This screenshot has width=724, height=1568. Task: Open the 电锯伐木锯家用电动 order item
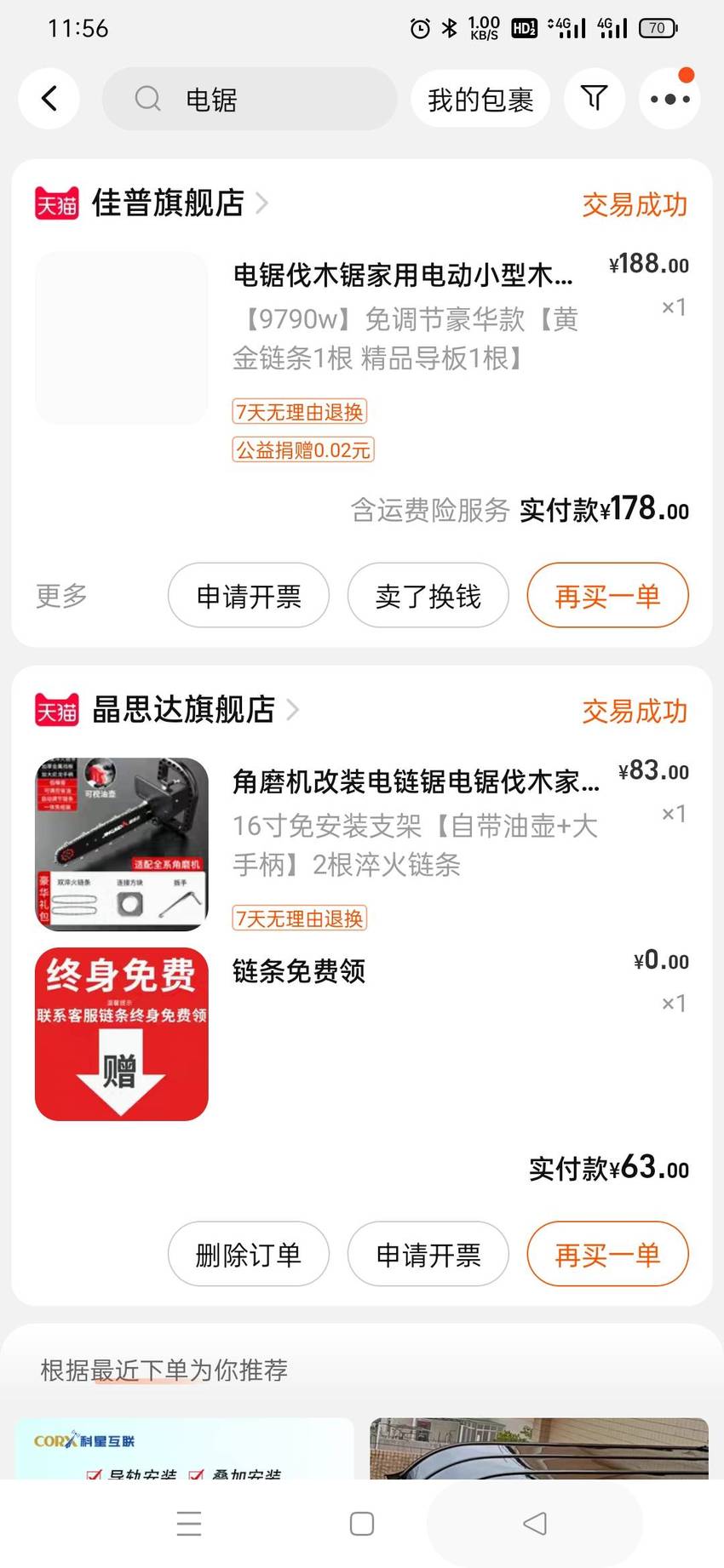coord(362,337)
